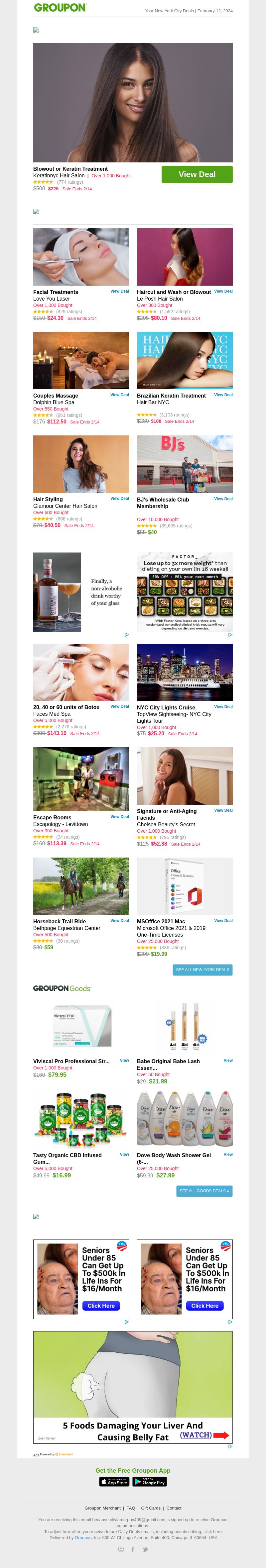Open the Groupon logo in the header
Viewport: 266px width, 1568px height.
click(60, 8)
